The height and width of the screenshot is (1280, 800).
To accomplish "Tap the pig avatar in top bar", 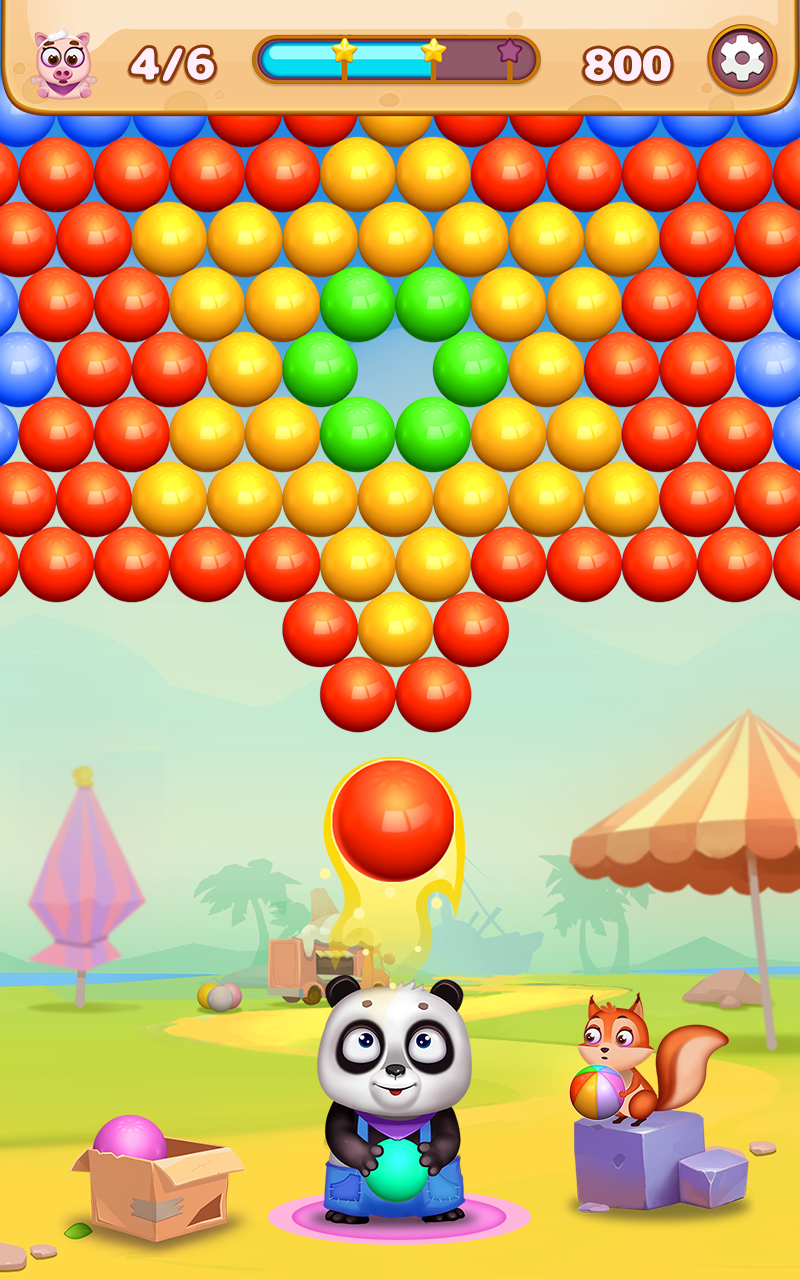I will (x=62, y=64).
